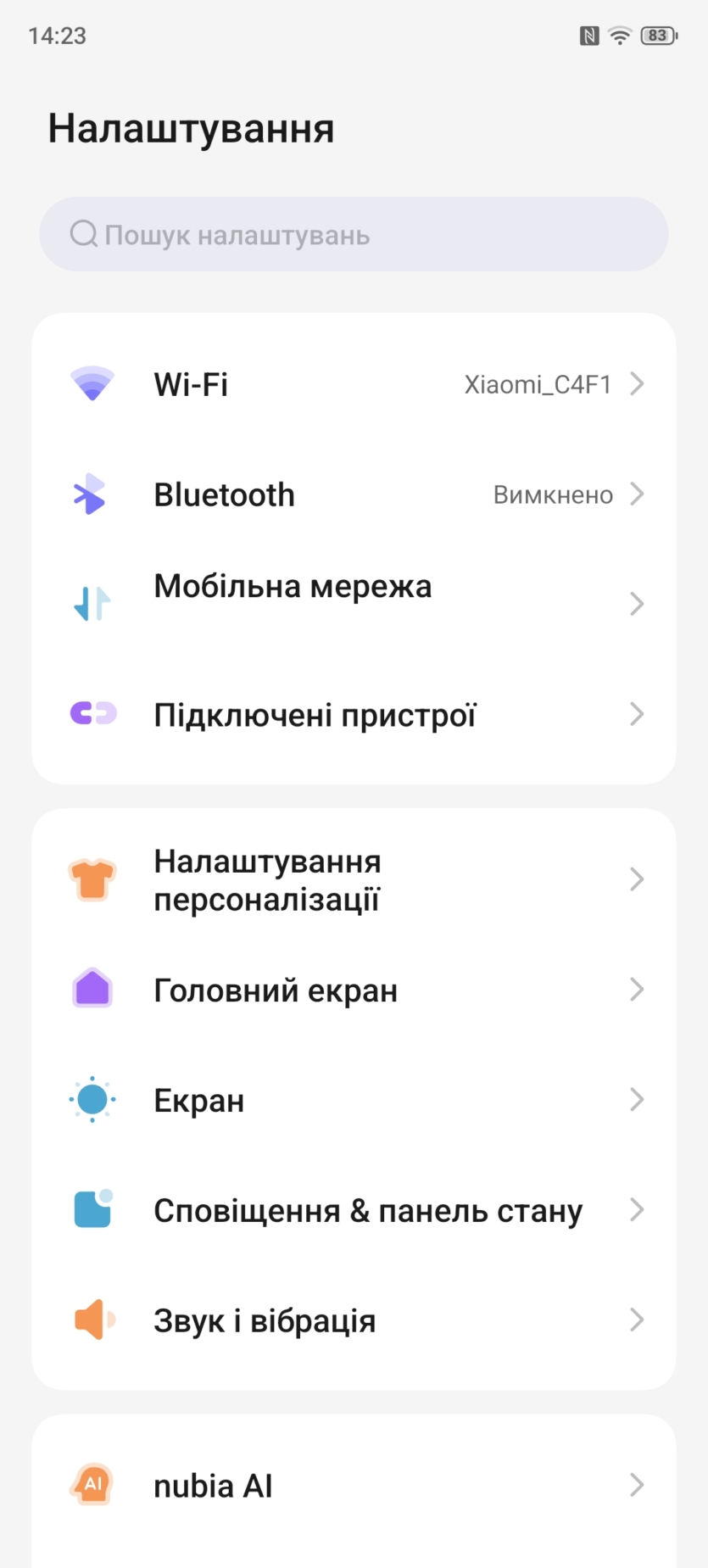The image size is (708, 1568).
Task: Go to Мобільна мережа settings
Action: 354,603
